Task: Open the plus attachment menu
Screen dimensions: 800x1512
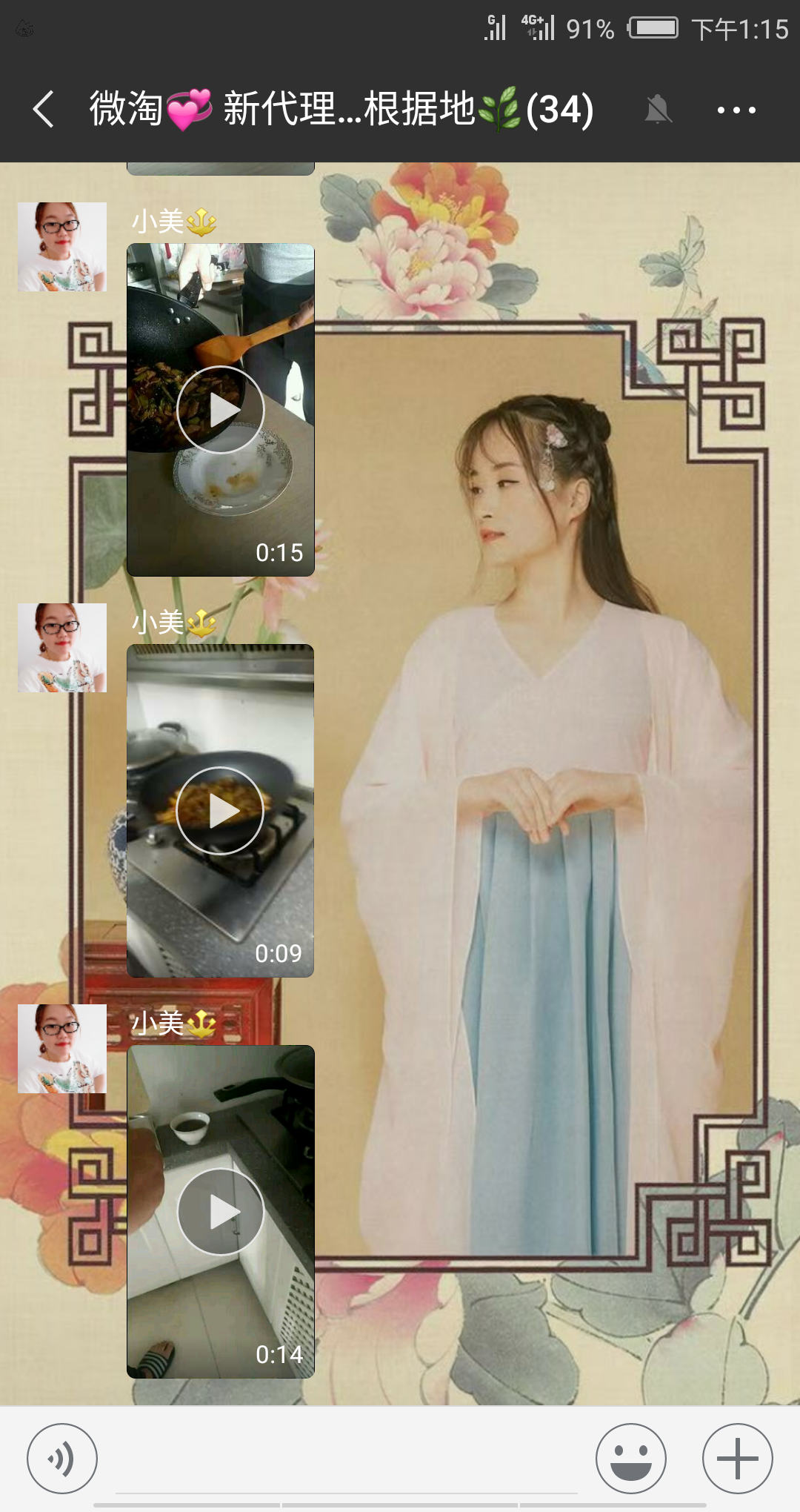Action: [x=738, y=1459]
